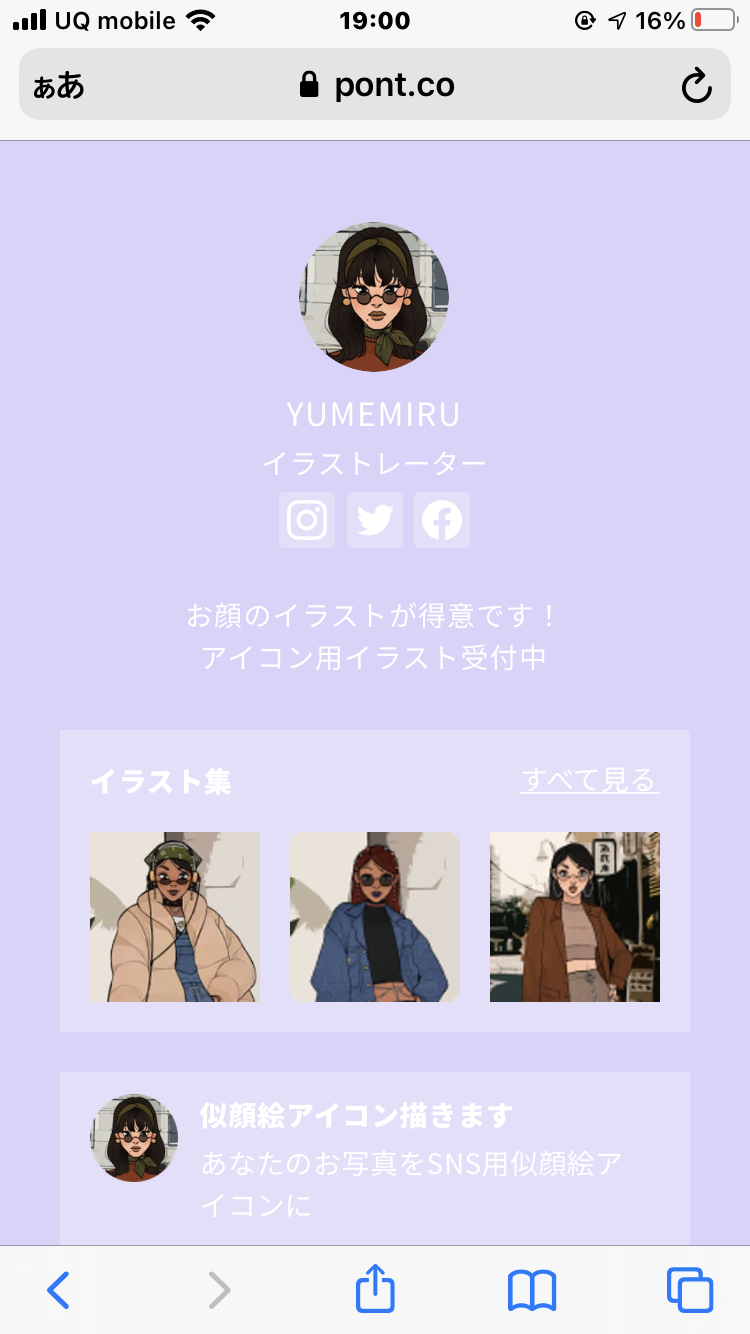
Task: Open the brown jacket street illustration
Action: [575, 917]
